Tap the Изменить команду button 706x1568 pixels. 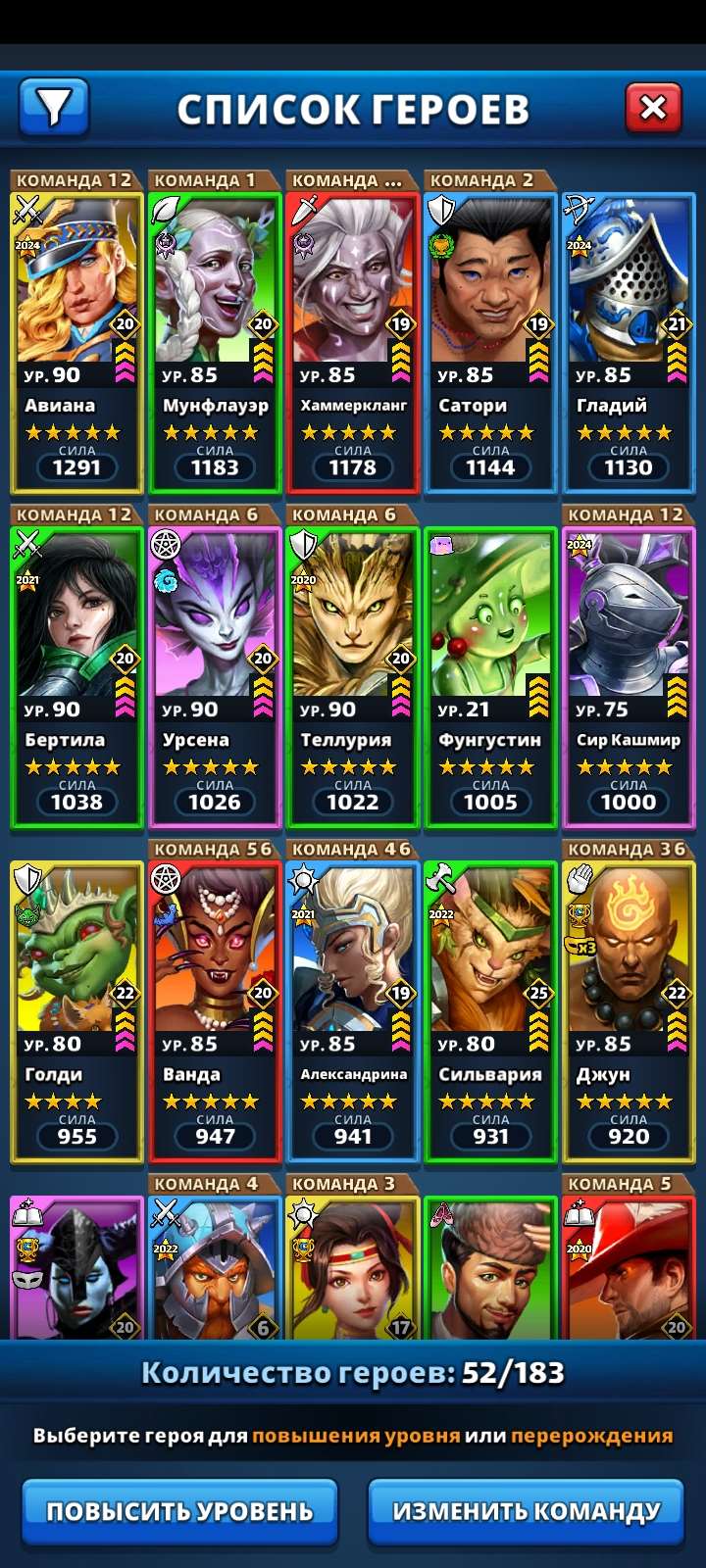coord(526,1511)
